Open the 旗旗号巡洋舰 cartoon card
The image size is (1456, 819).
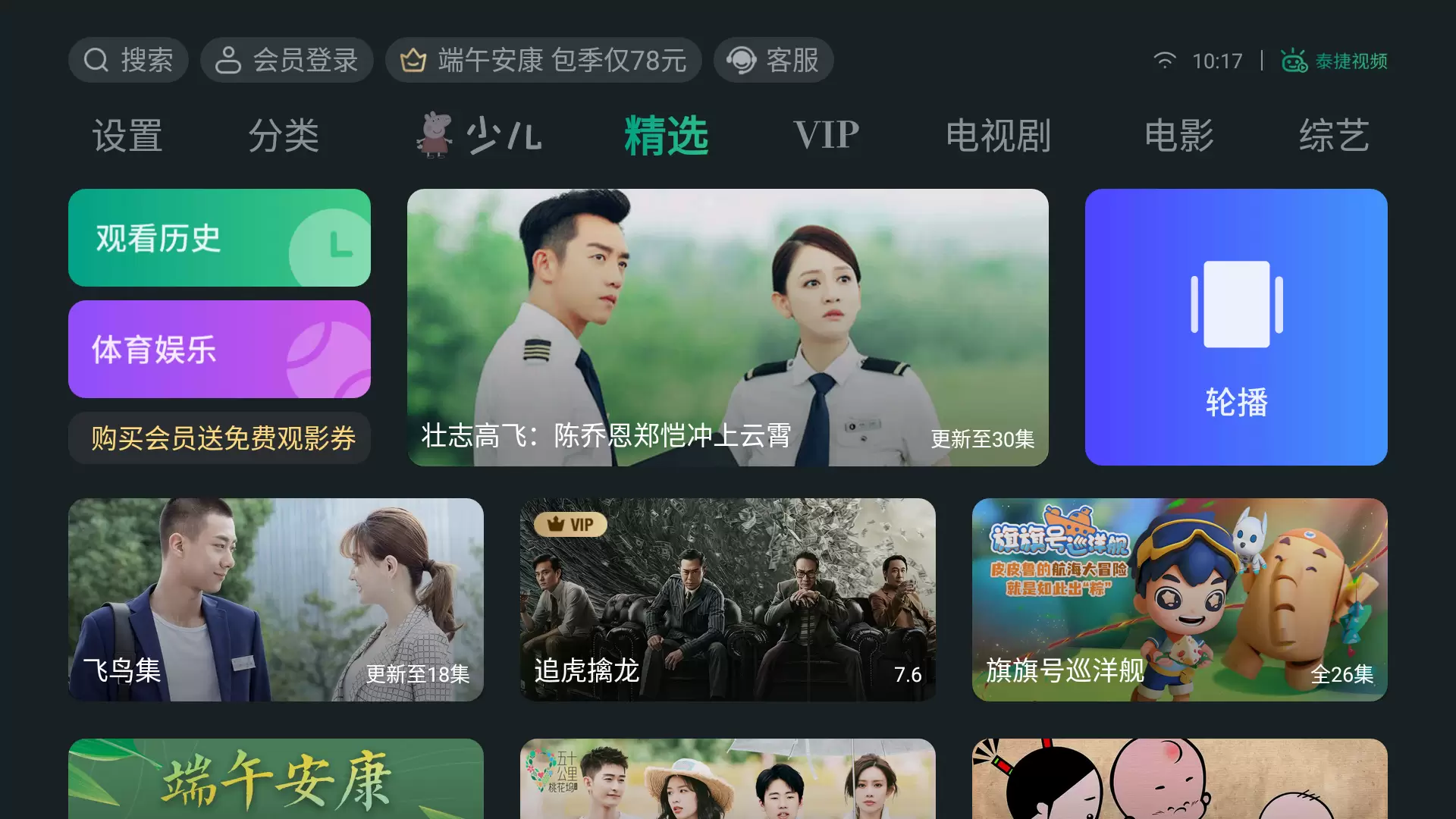tap(1179, 599)
